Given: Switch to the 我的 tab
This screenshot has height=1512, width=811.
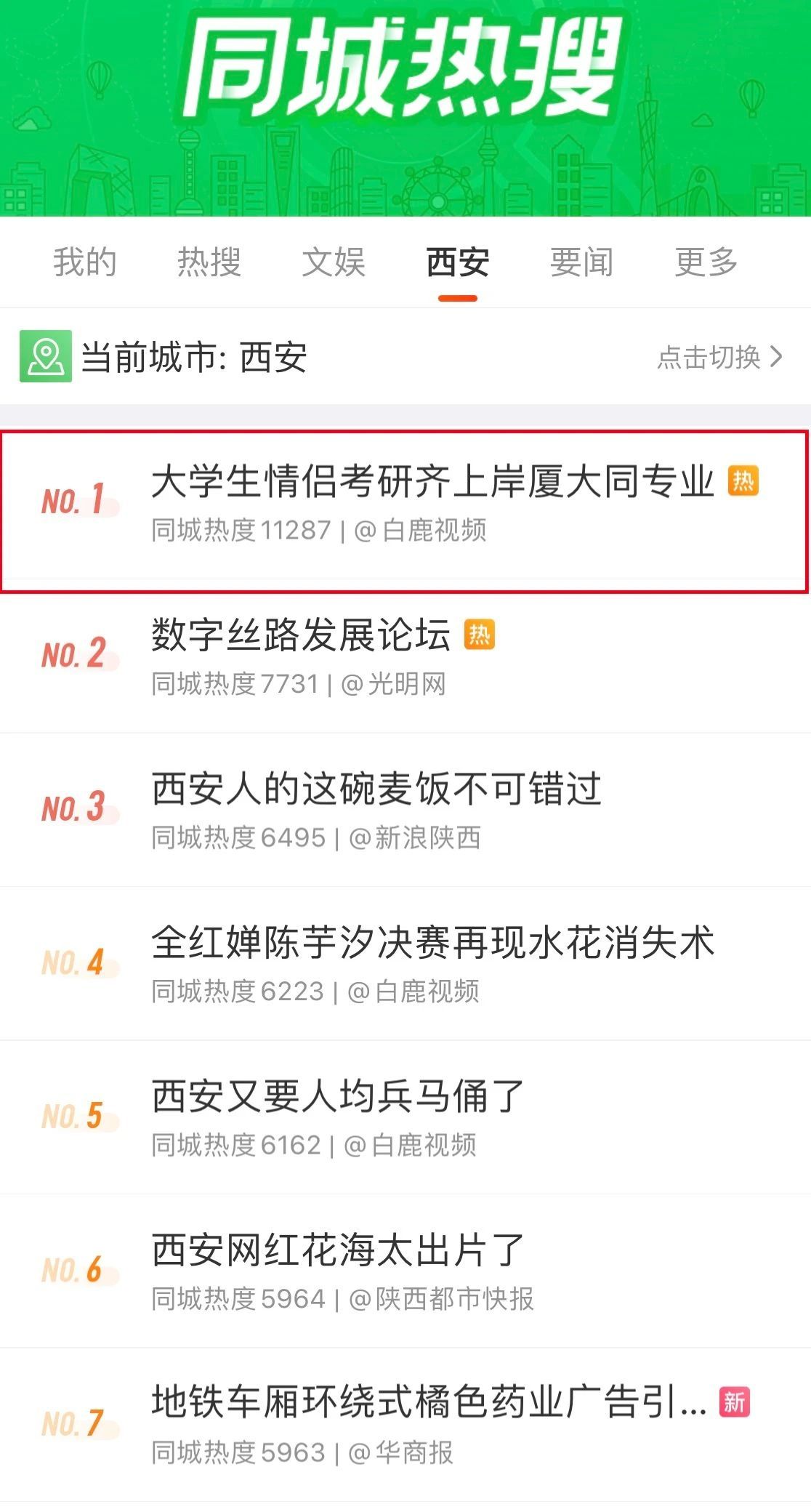Looking at the screenshot, I should point(84,262).
